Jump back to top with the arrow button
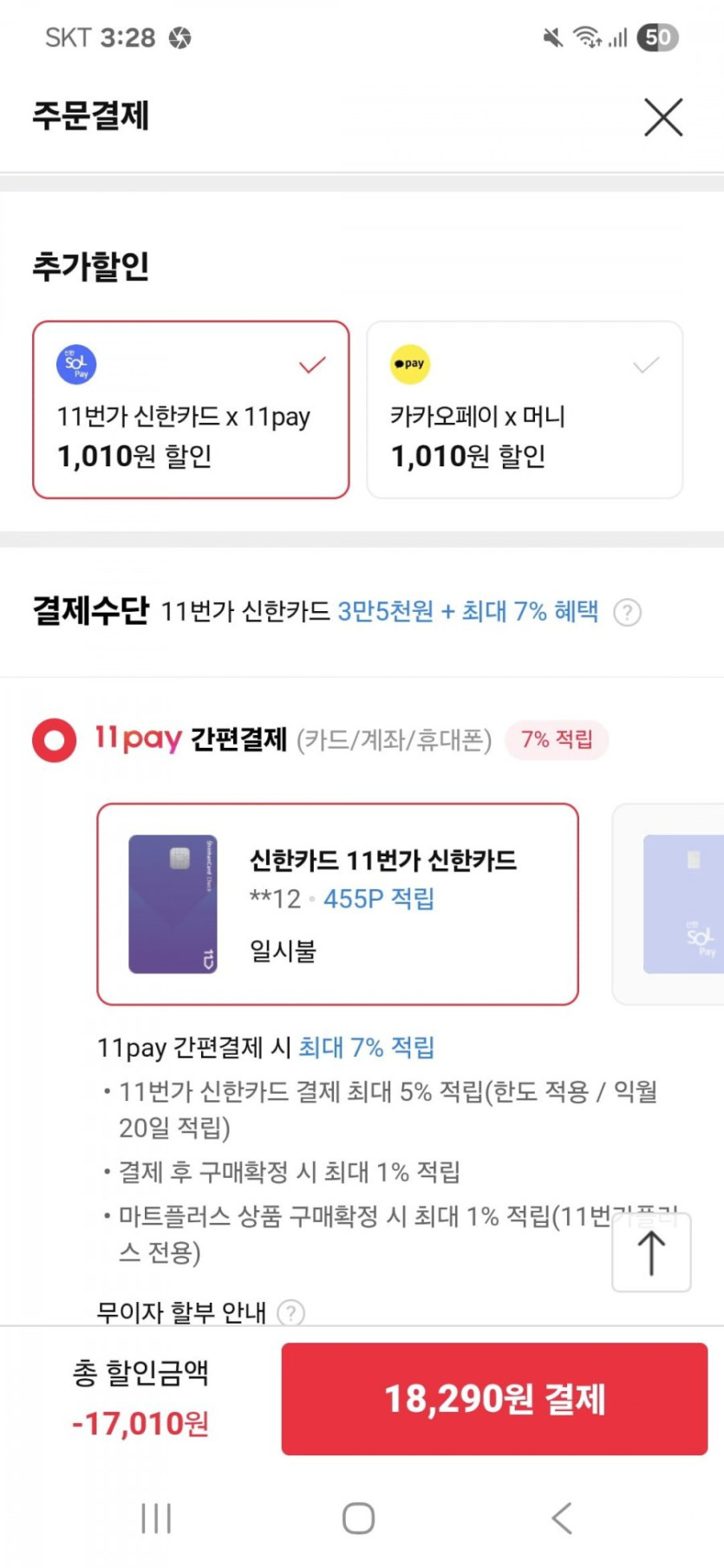Viewport: 724px width, 1568px height. click(x=651, y=1252)
